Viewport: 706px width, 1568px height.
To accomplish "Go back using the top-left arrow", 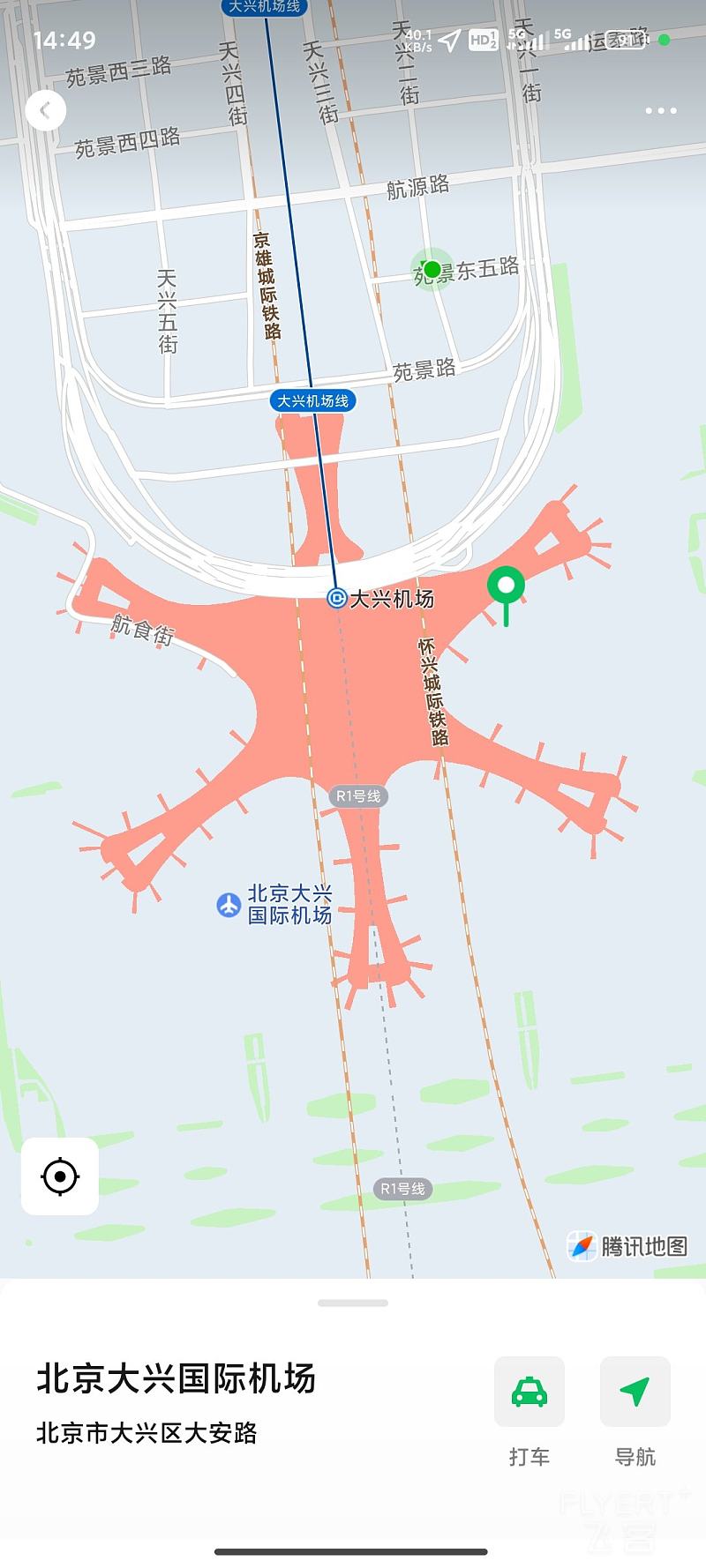I will (x=45, y=111).
